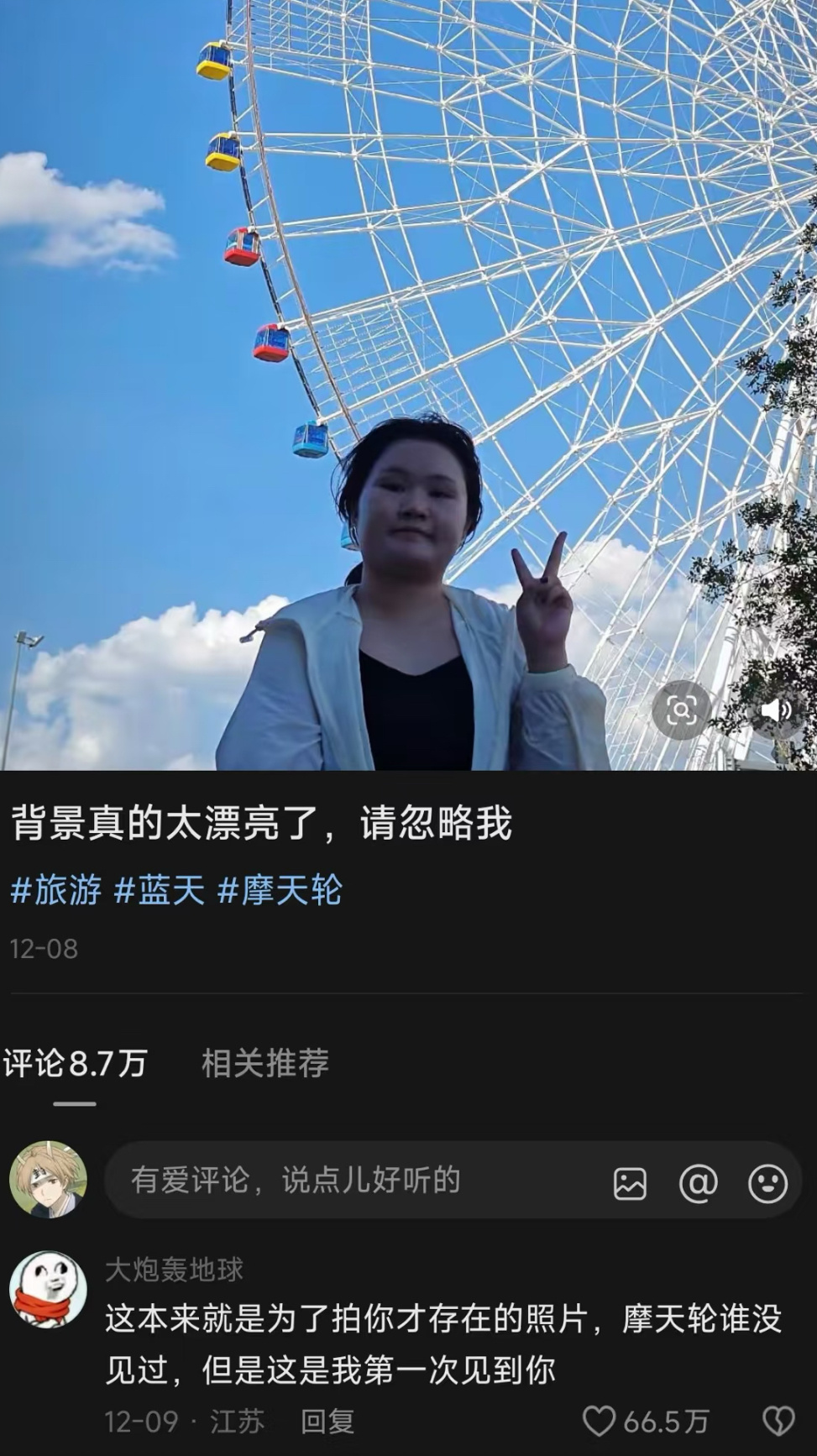The height and width of the screenshot is (1456, 817).
Task: Mention someone with the @ icon
Action: [698, 1183]
